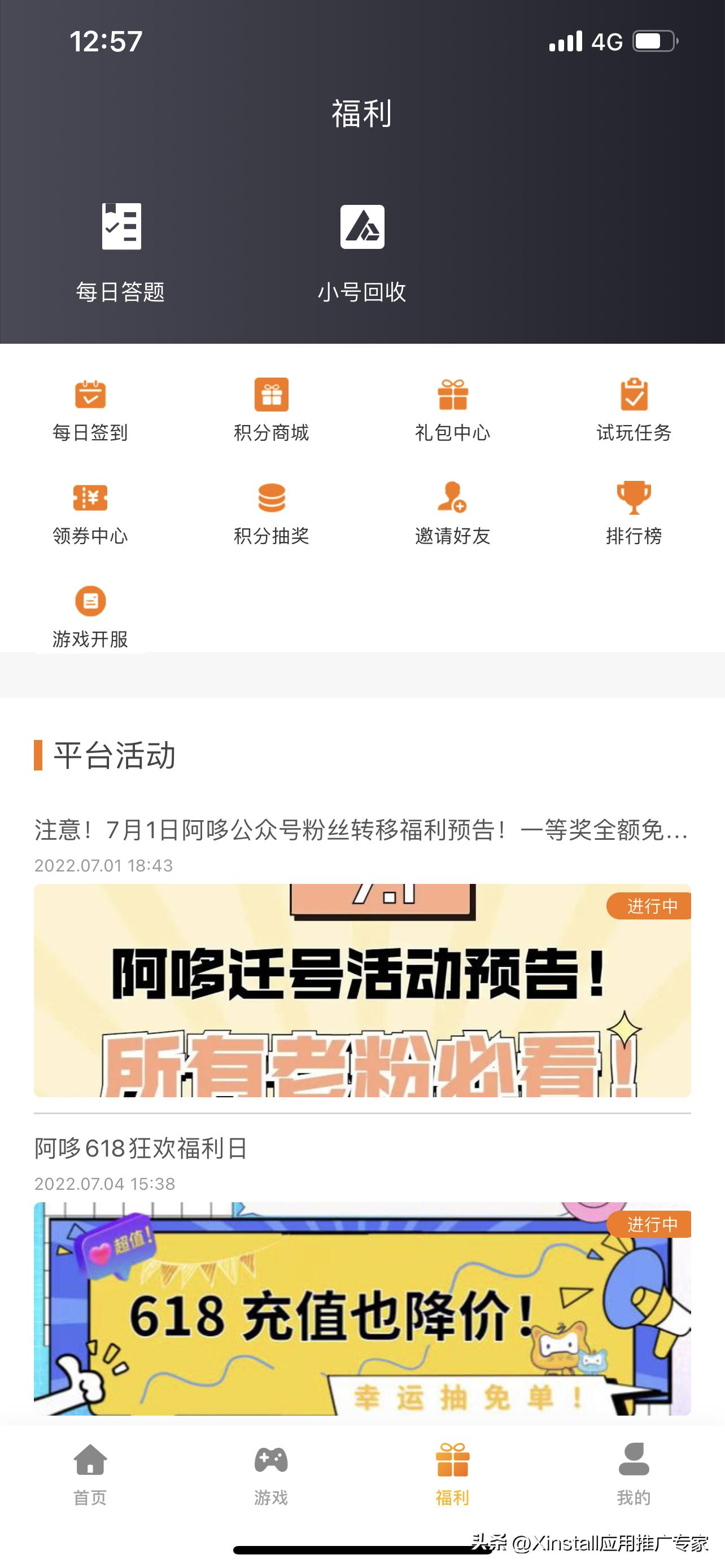Viewport: 725px width, 1568px height.
Task: Open the 积分抽奖 points lottery
Action: coord(272,510)
